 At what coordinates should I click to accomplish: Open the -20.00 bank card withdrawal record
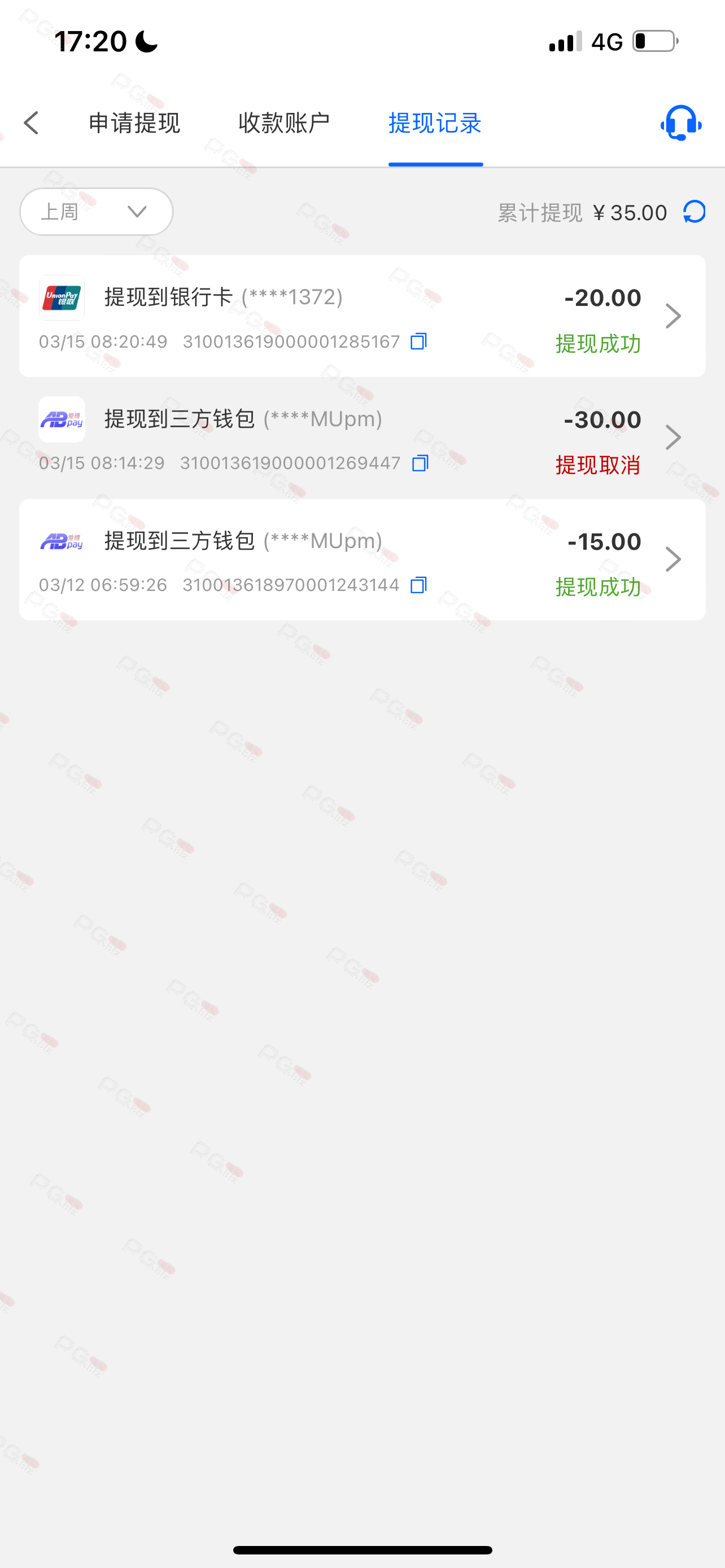(x=362, y=316)
